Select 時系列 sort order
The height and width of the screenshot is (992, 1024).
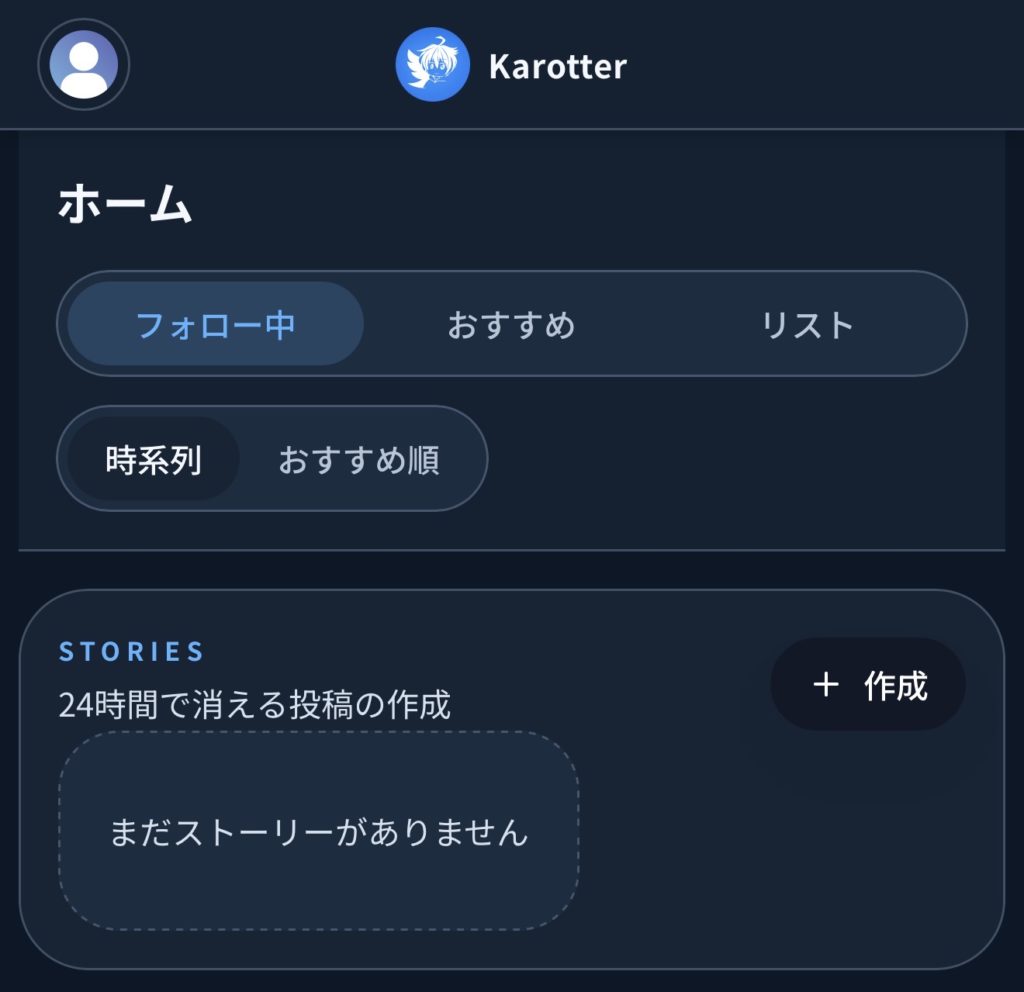153,459
